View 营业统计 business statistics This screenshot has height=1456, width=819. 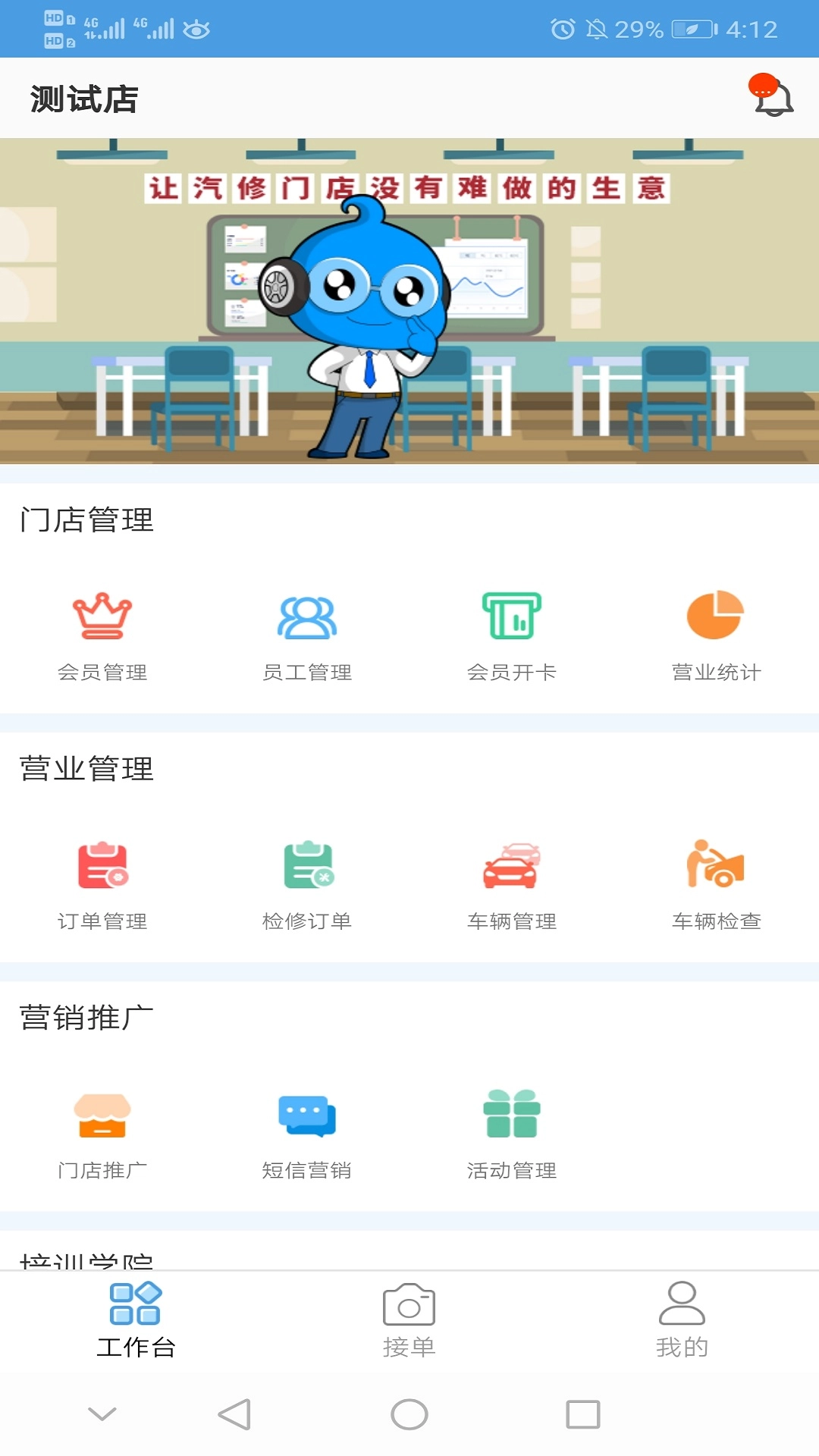pyautogui.click(x=716, y=635)
